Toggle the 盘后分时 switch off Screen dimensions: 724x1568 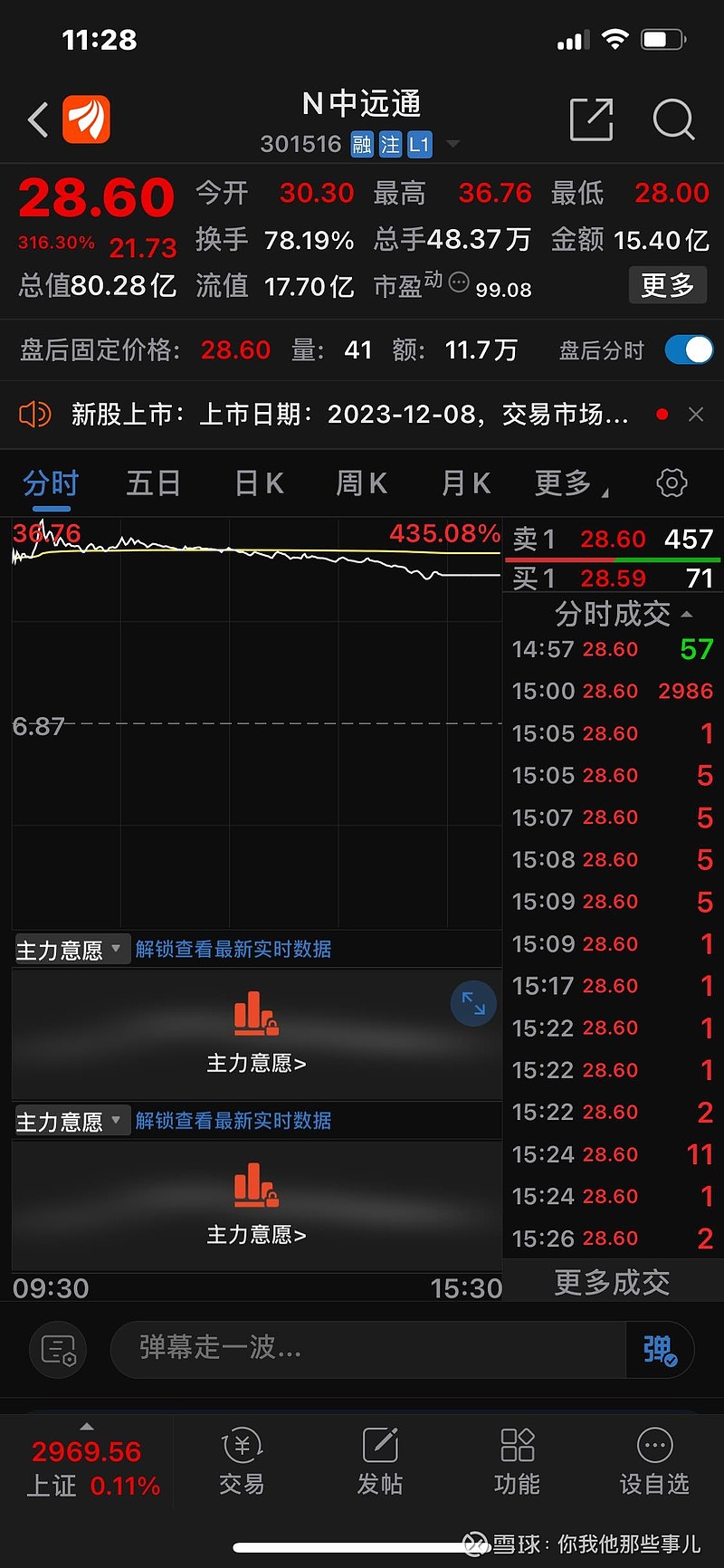(x=688, y=349)
